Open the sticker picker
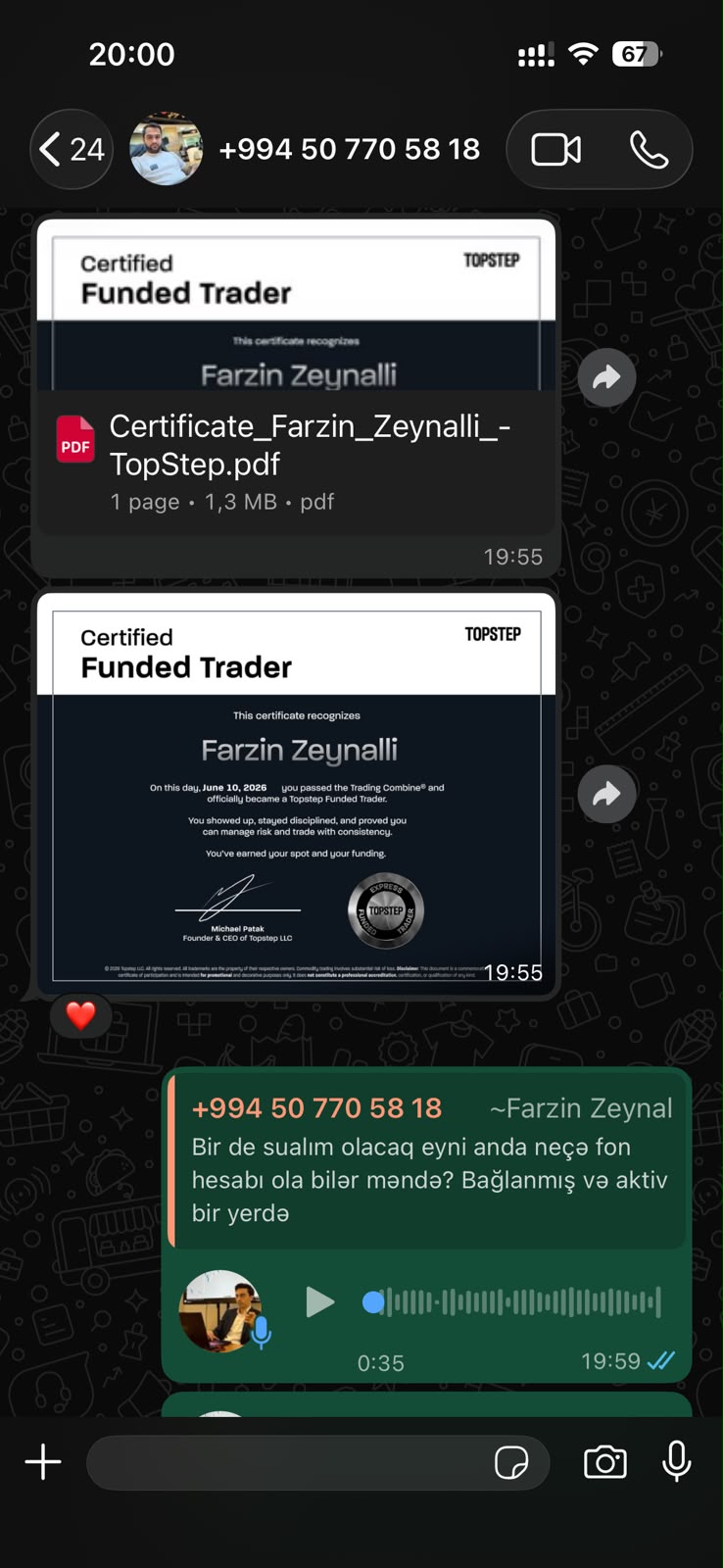723x1568 pixels. pos(511,1463)
